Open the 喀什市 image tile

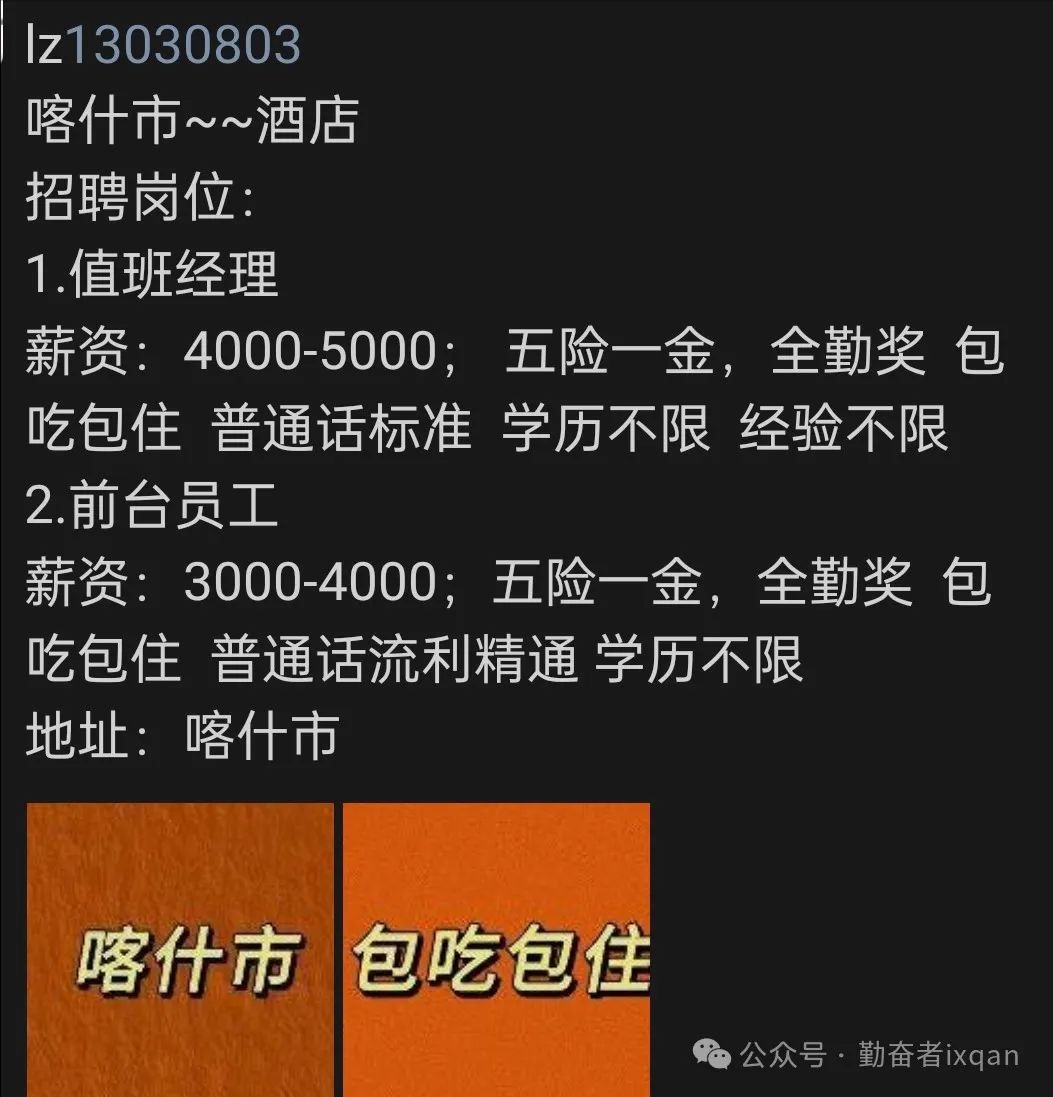pyautogui.click(x=180, y=950)
